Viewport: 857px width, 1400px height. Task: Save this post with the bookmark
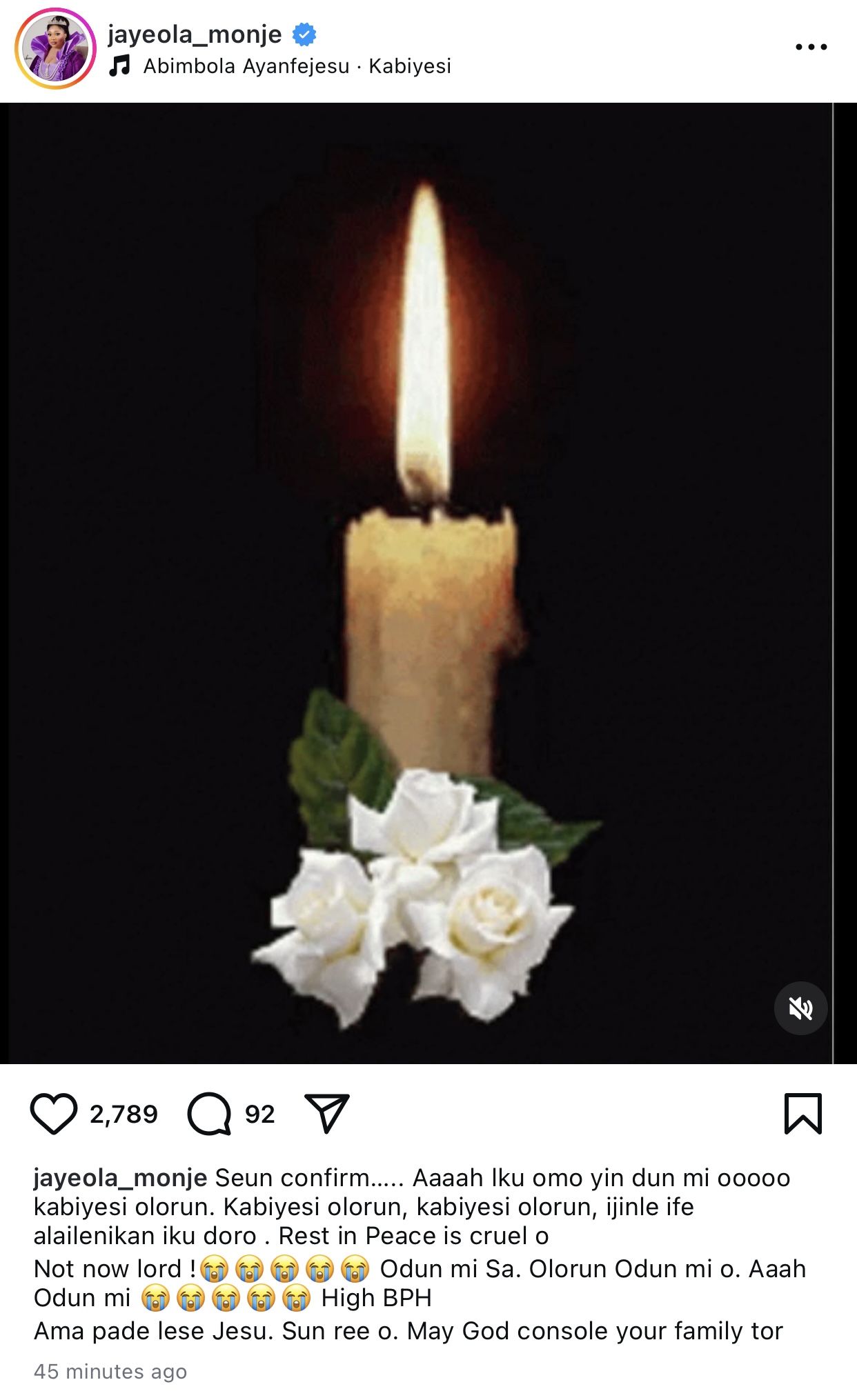803,1114
